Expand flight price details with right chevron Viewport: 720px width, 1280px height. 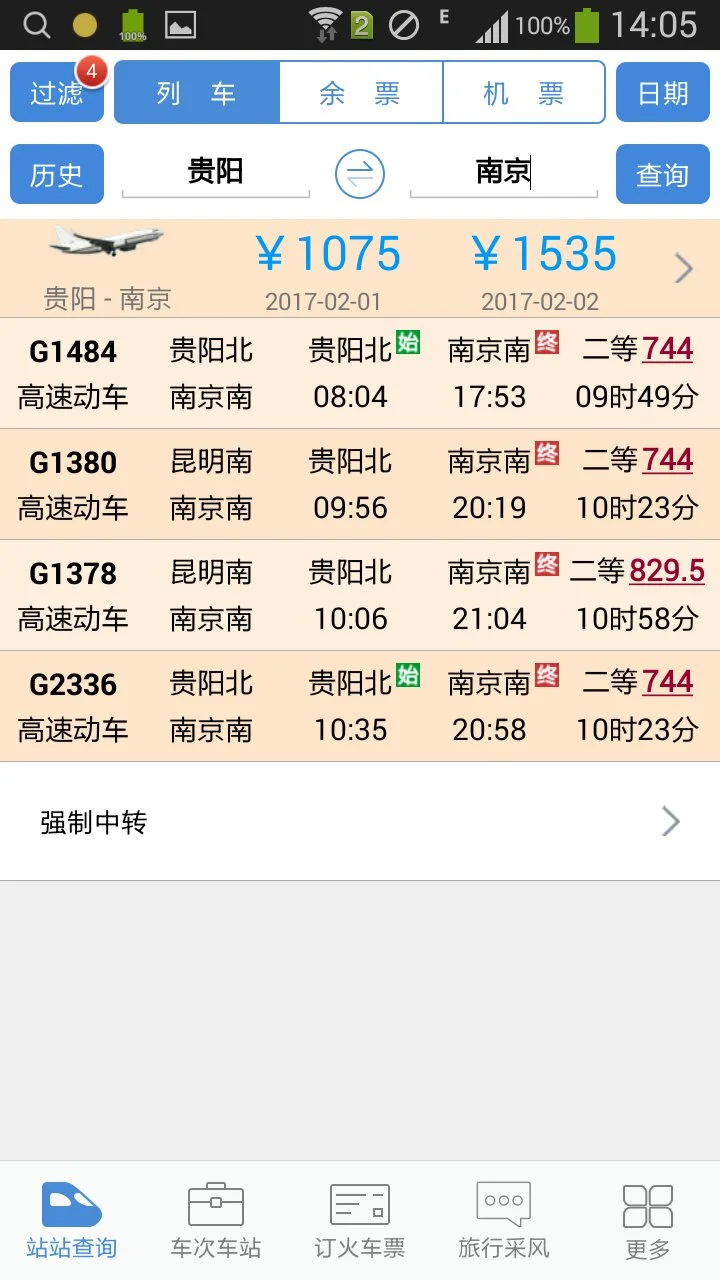(x=683, y=268)
